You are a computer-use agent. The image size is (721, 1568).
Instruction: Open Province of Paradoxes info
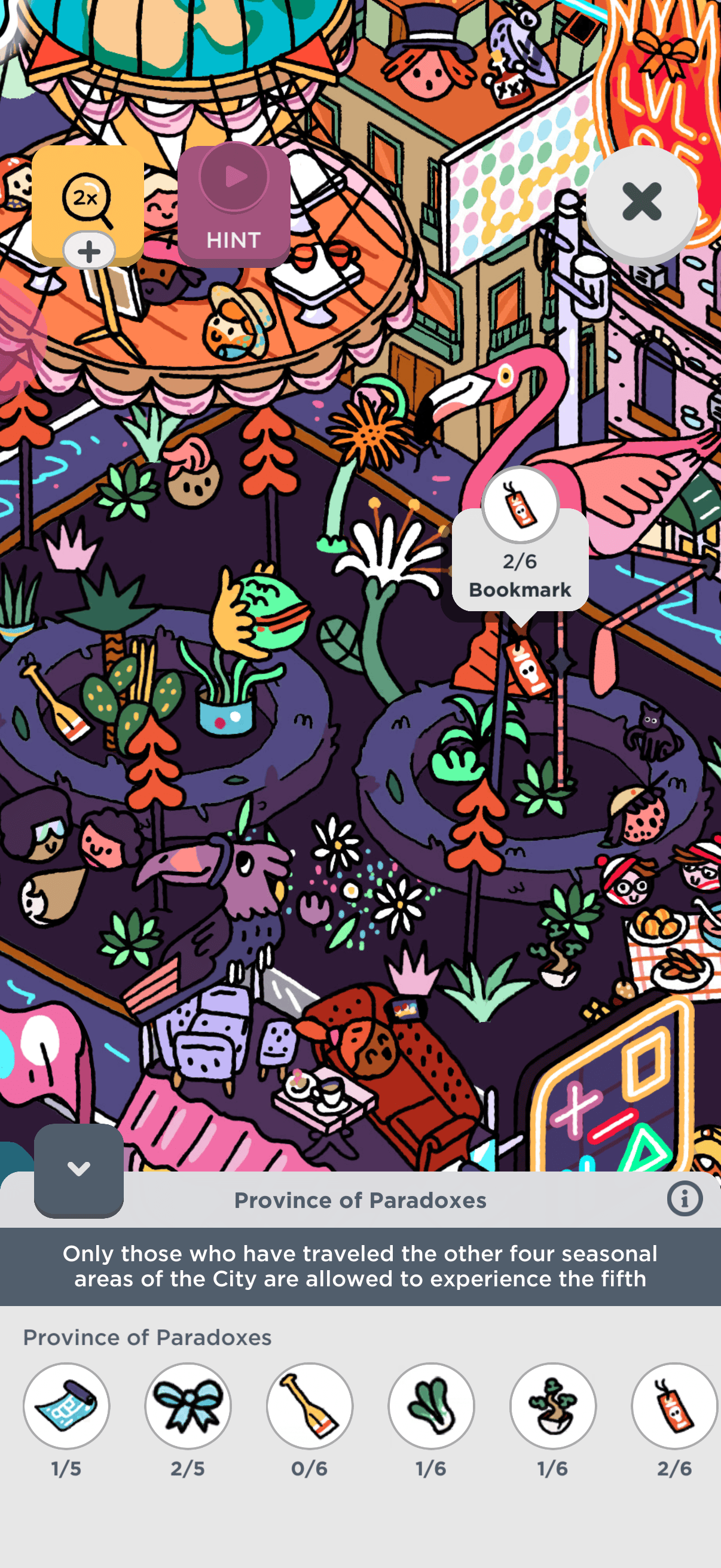(x=684, y=1199)
